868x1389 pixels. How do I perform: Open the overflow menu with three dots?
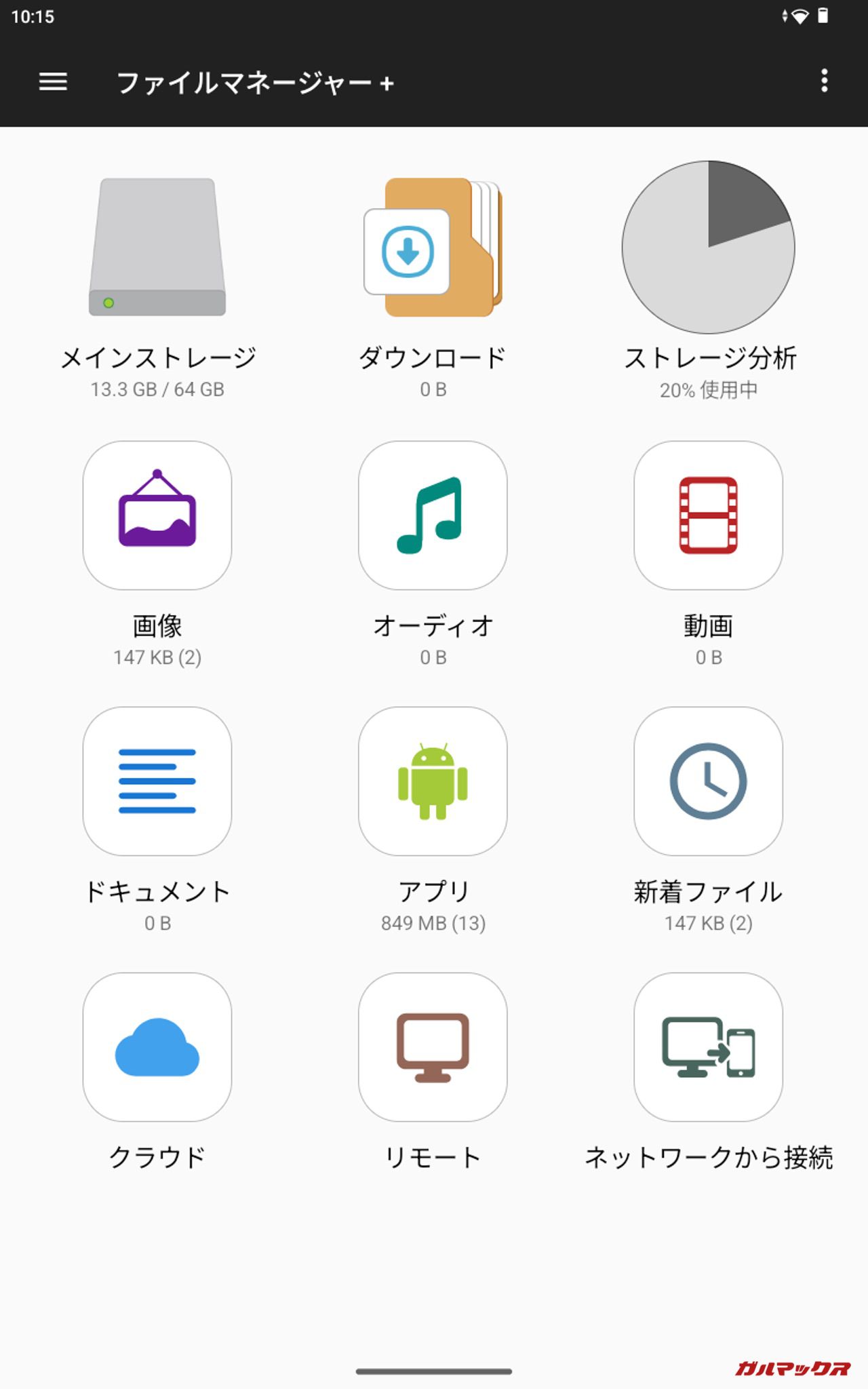[824, 81]
